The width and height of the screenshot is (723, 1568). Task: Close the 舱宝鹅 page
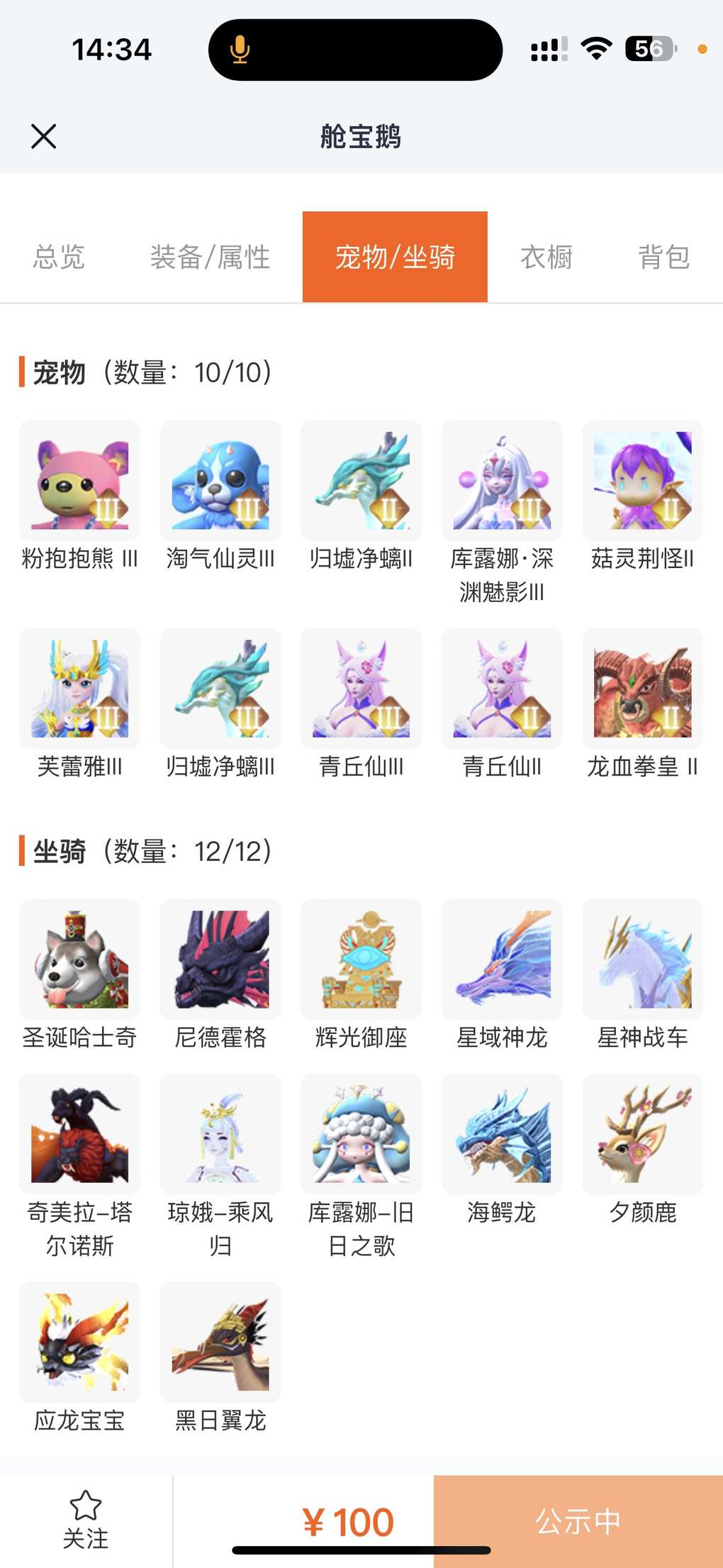(x=44, y=136)
